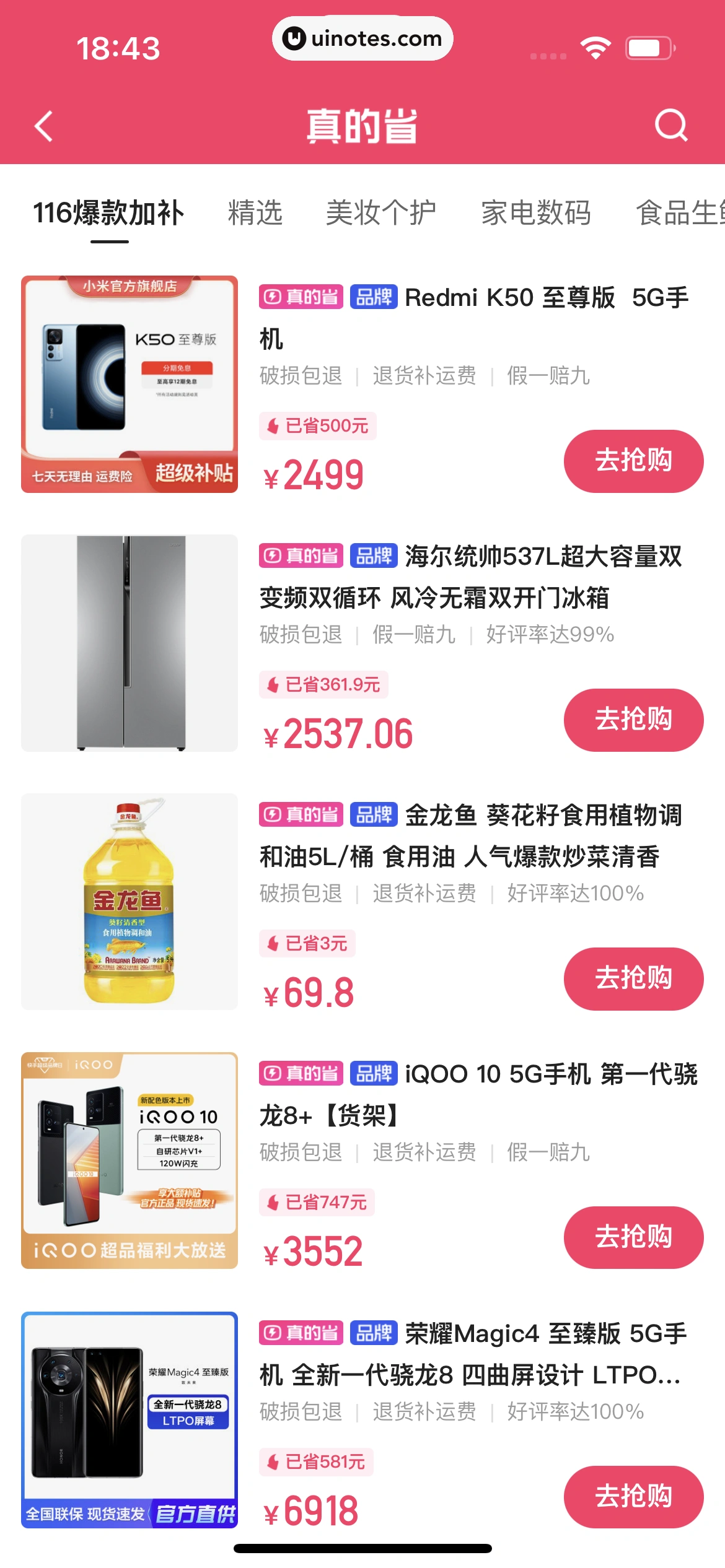Open search from the magnifier icon
Viewport: 725px width, 1568px height.
671,126
